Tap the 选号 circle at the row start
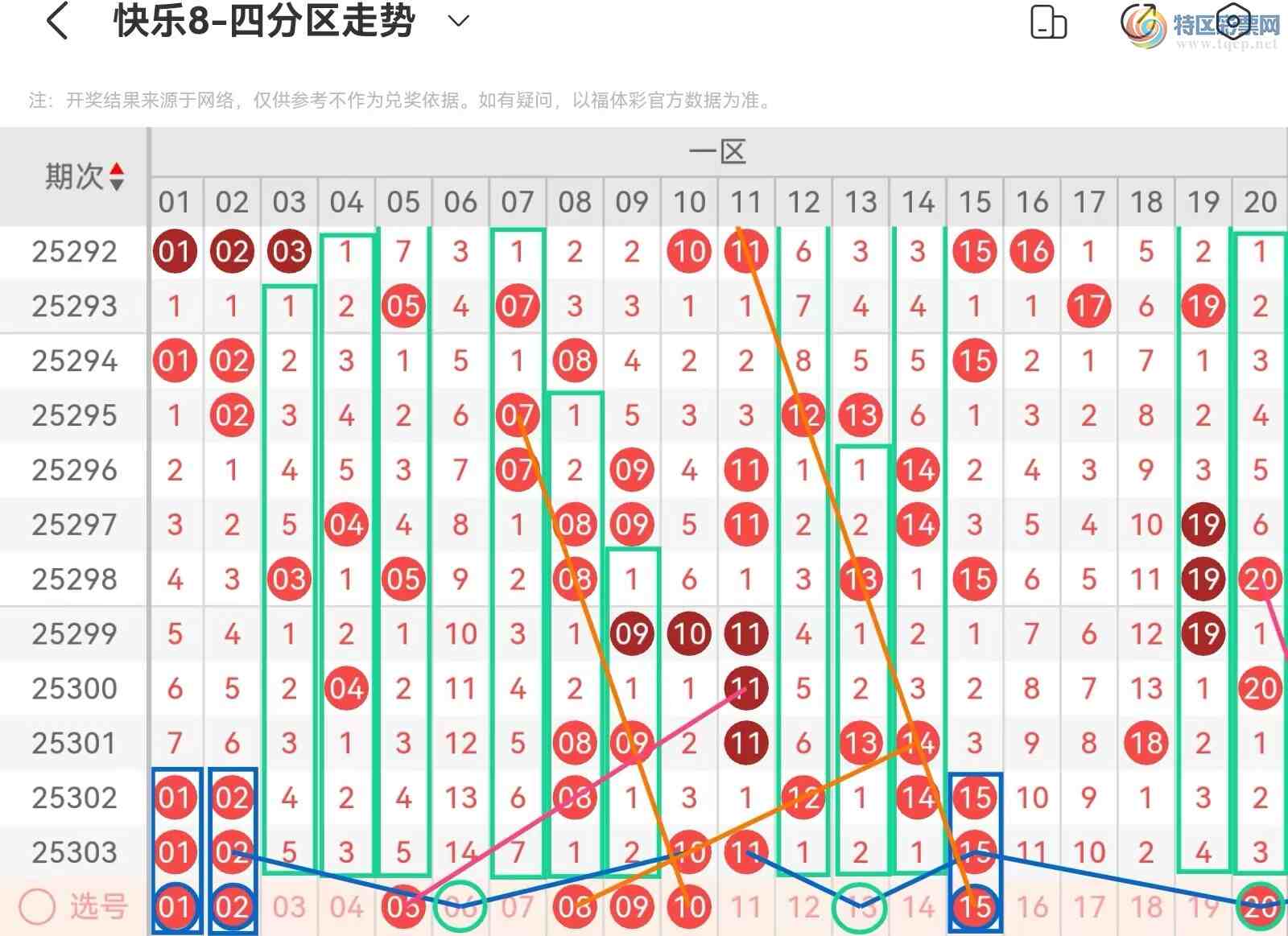The height and width of the screenshot is (936, 1288). (x=37, y=907)
